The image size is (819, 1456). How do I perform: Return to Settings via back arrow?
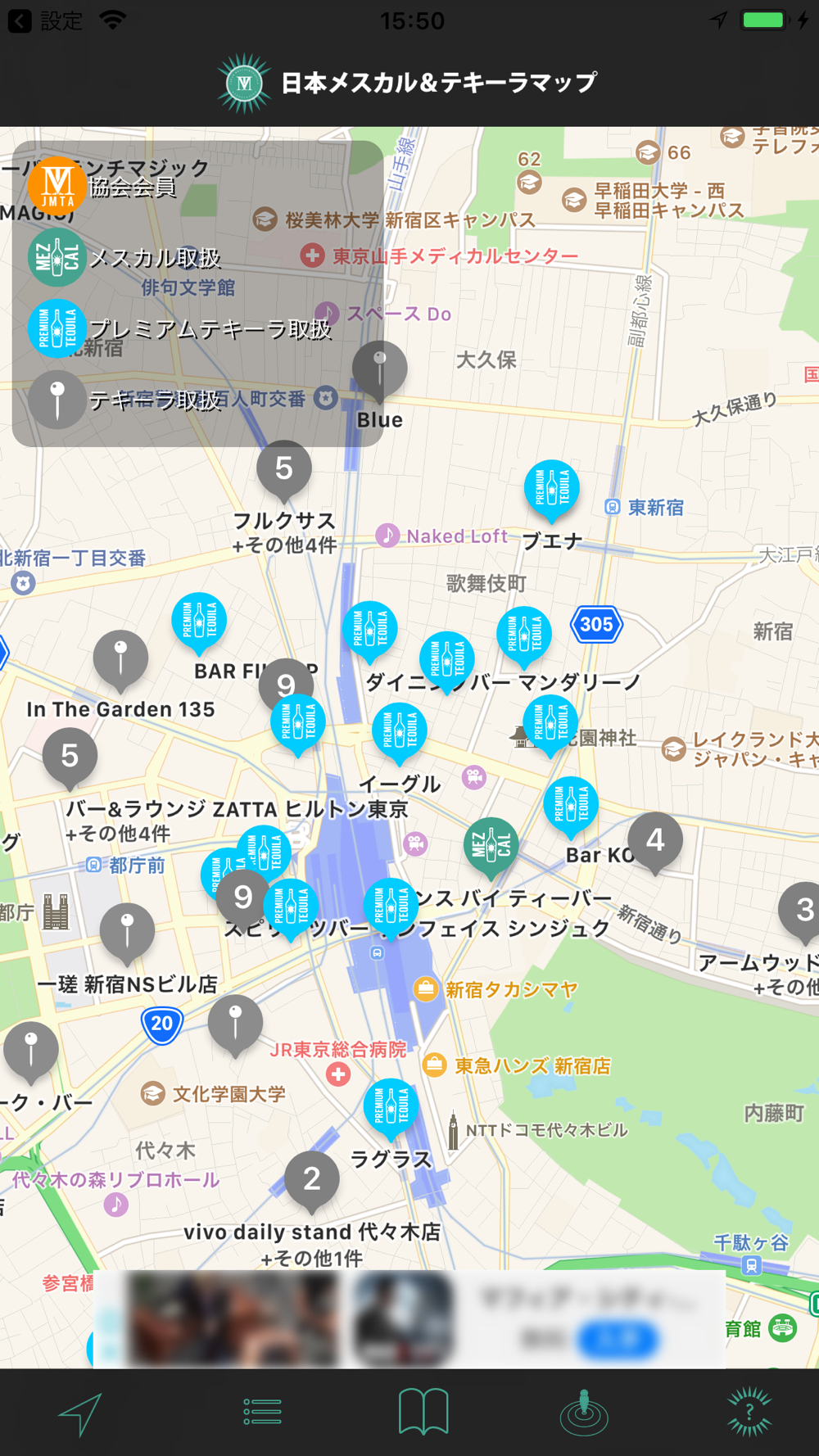click(x=20, y=20)
